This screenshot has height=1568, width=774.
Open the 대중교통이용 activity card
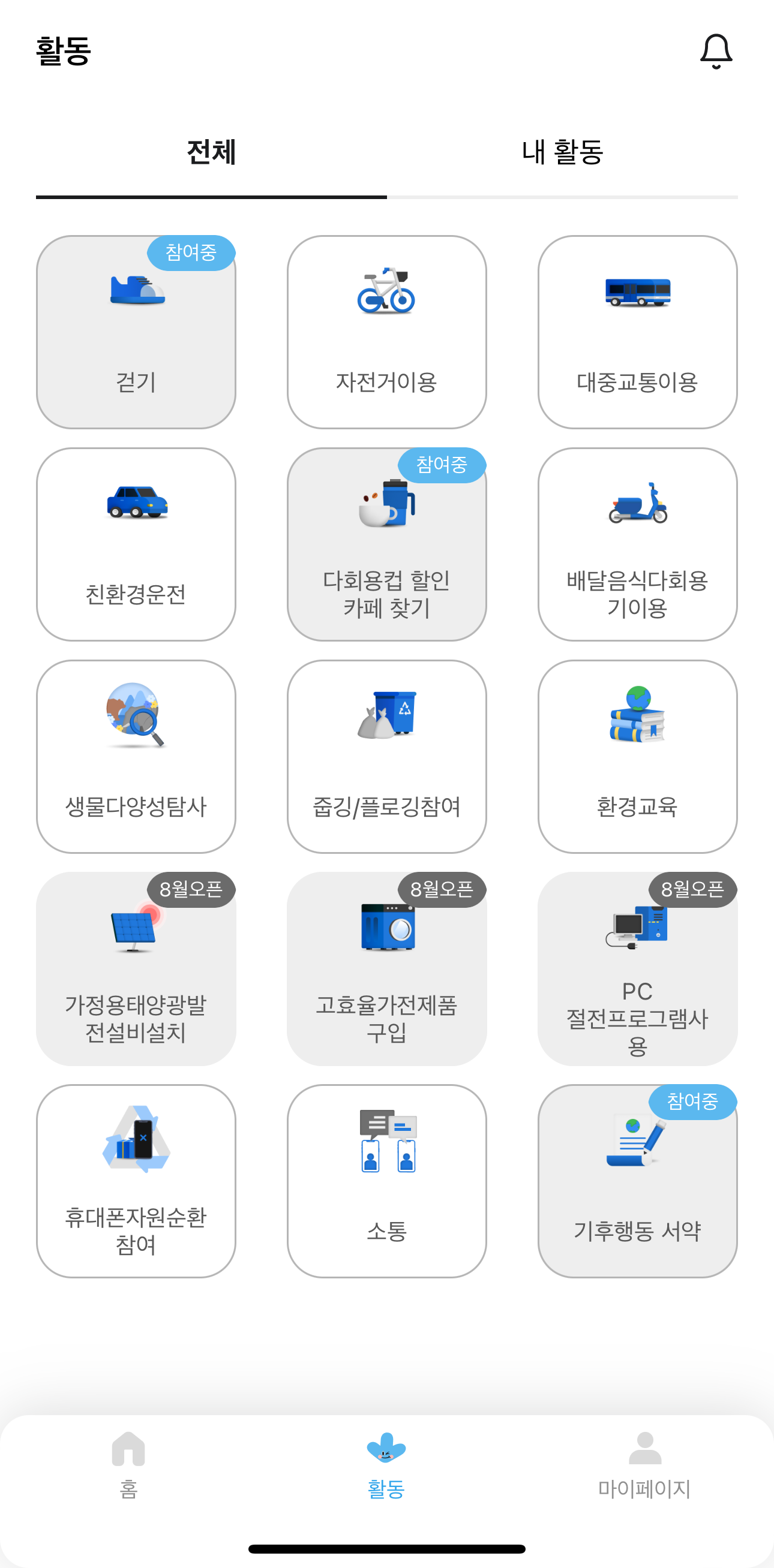pos(638,332)
